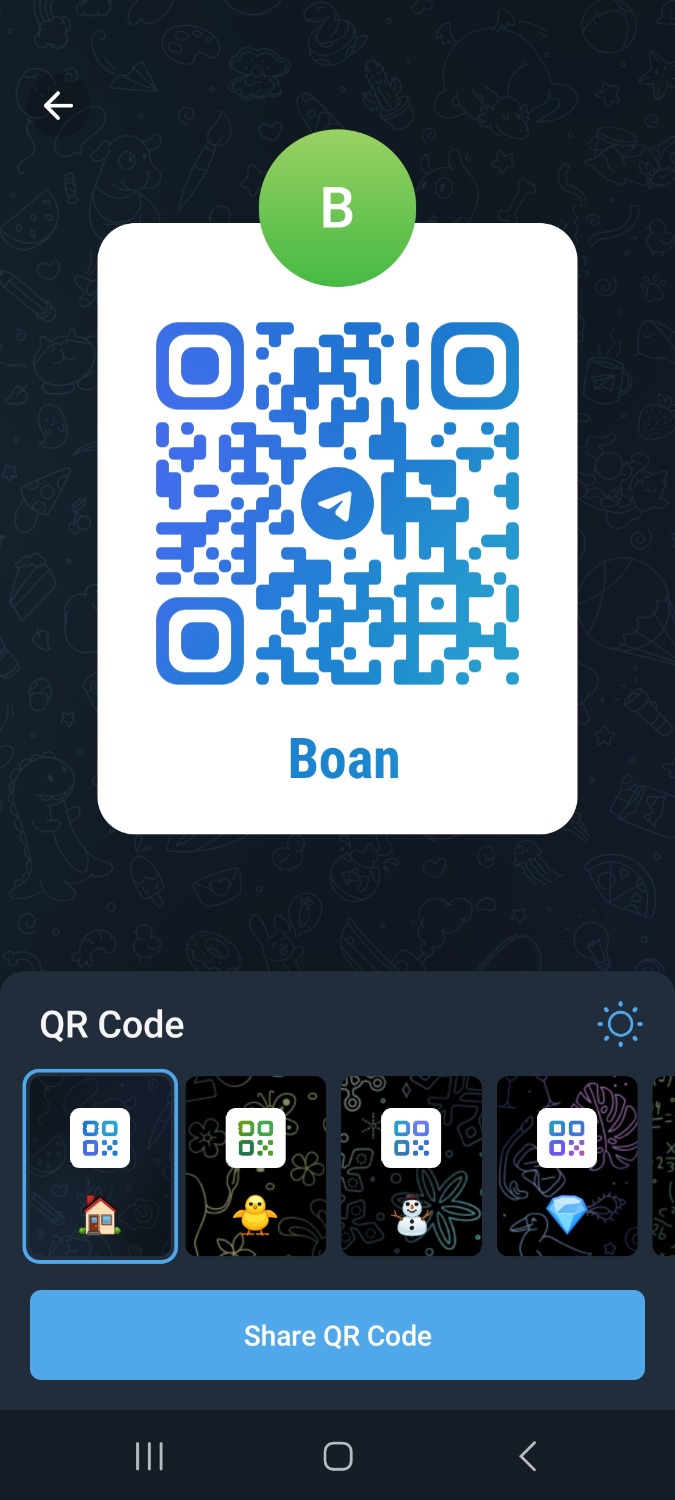Image resolution: width=675 pixels, height=1500 pixels.
Task: Go back using the top arrow
Action: coord(58,105)
